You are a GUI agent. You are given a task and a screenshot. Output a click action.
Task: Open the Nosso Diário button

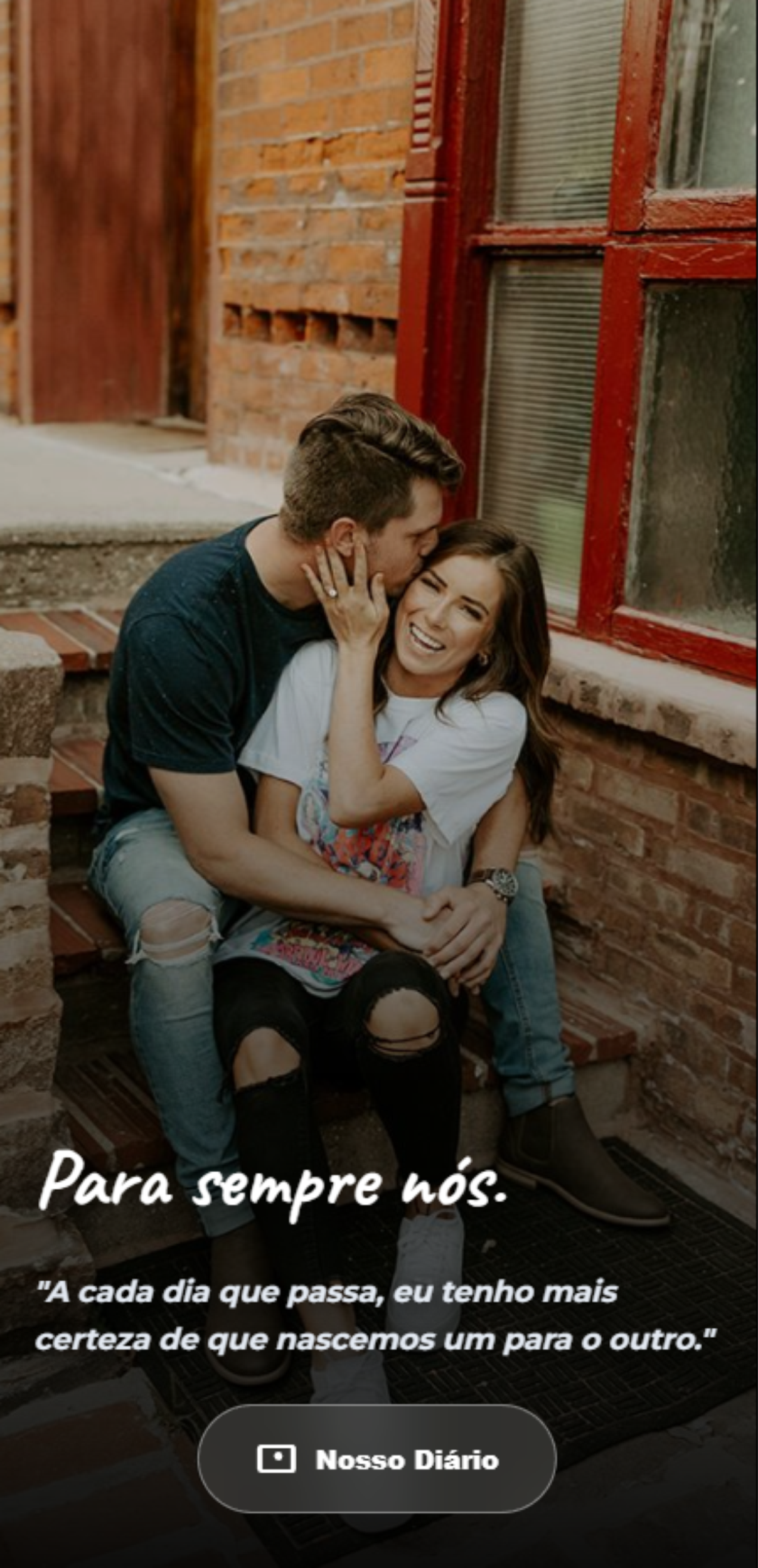pyautogui.click(x=377, y=1459)
